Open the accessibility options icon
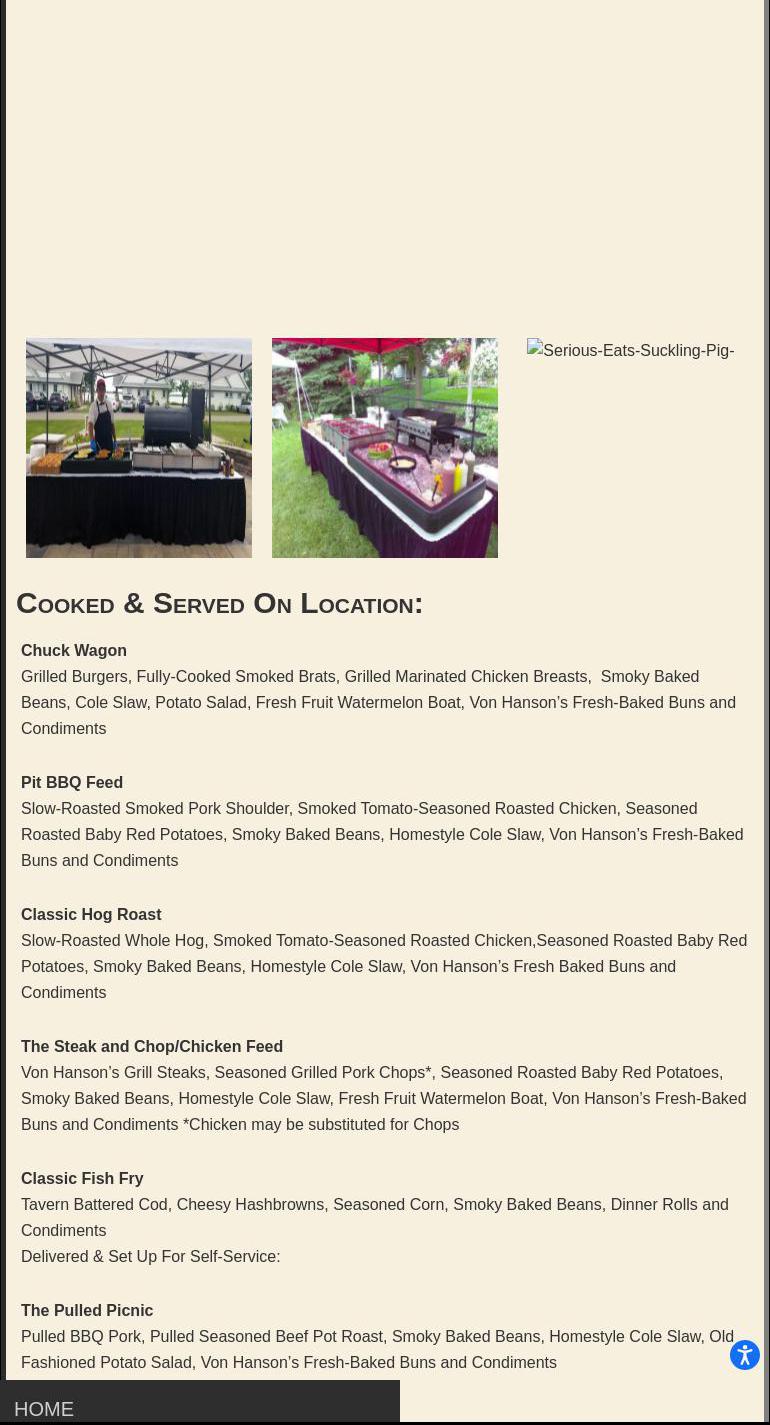Image resolution: width=770 pixels, height=1425 pixels. [745, 1355]
